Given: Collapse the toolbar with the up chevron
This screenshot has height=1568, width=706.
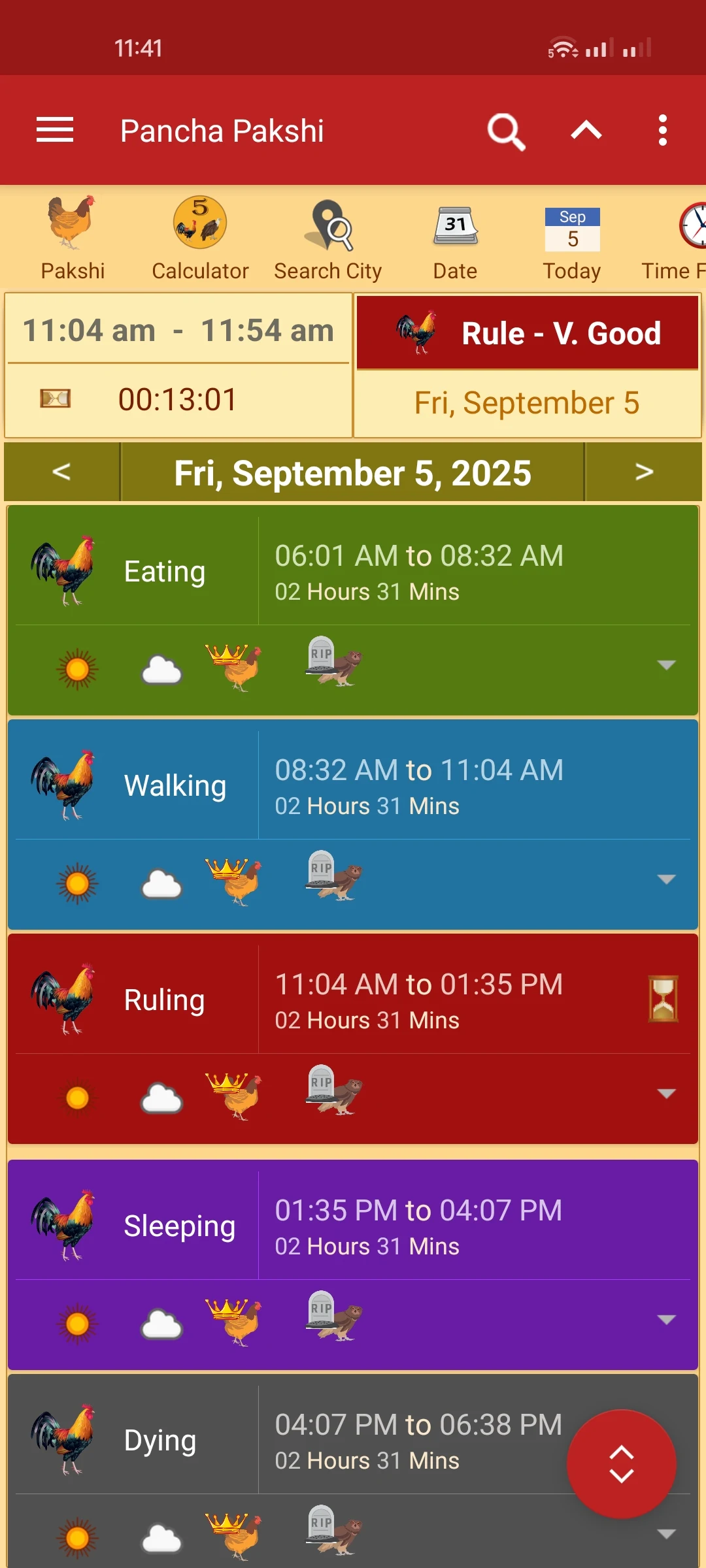Looking at the screenshot, I should [x=586, y=131].
